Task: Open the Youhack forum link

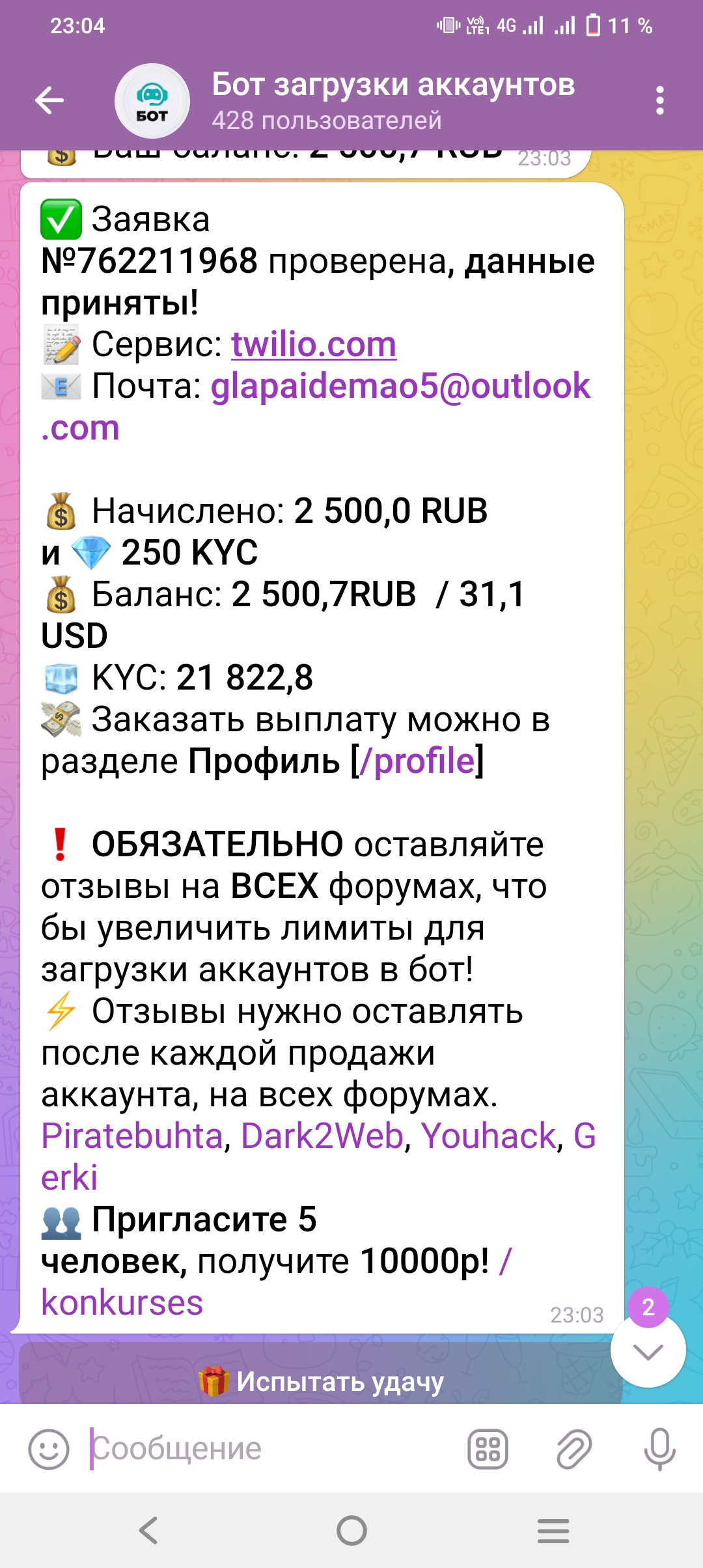Action: click(x=488, y=1136)
